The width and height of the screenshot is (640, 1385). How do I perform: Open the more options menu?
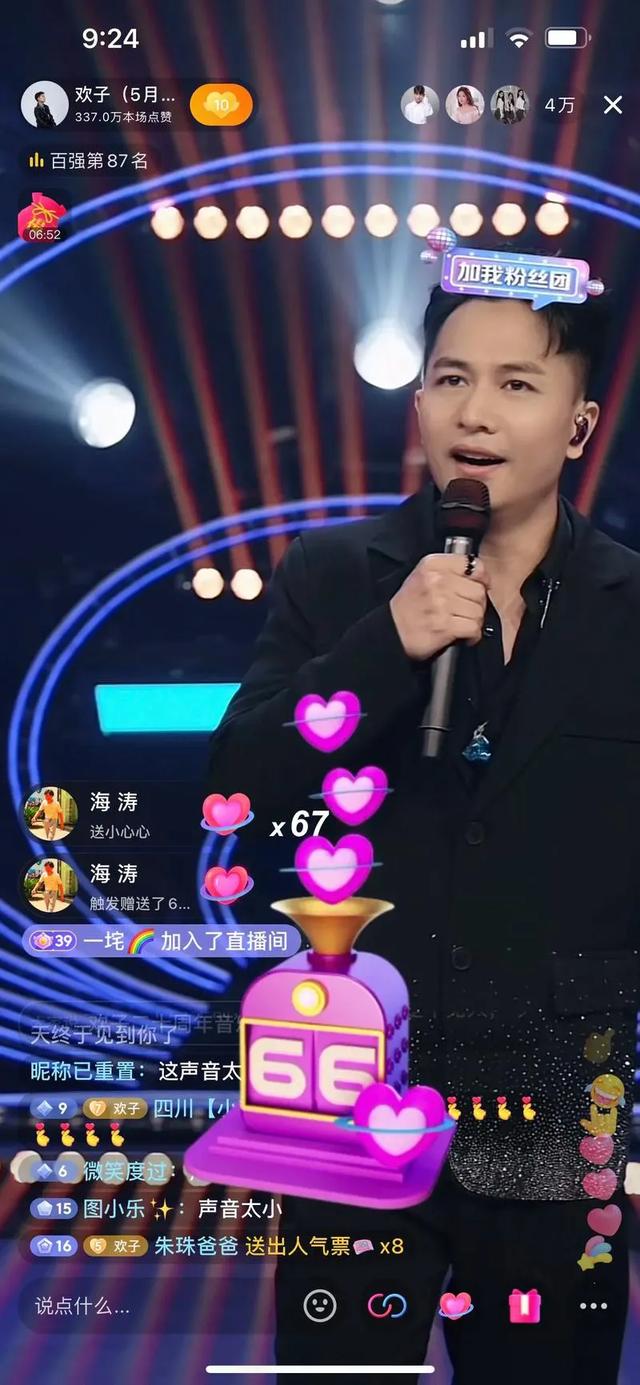coord(593,1306)
